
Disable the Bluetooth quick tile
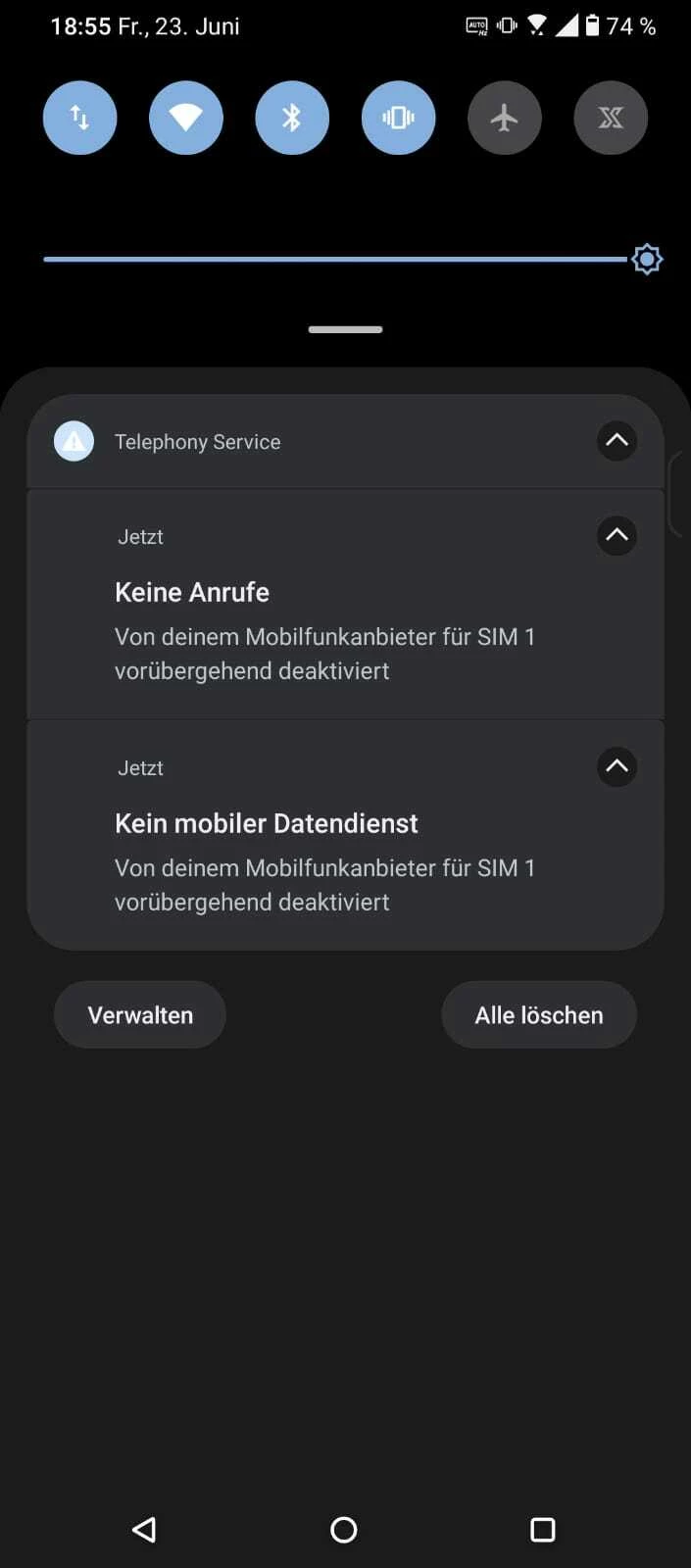pyautogui.click(x=292, y=118)
